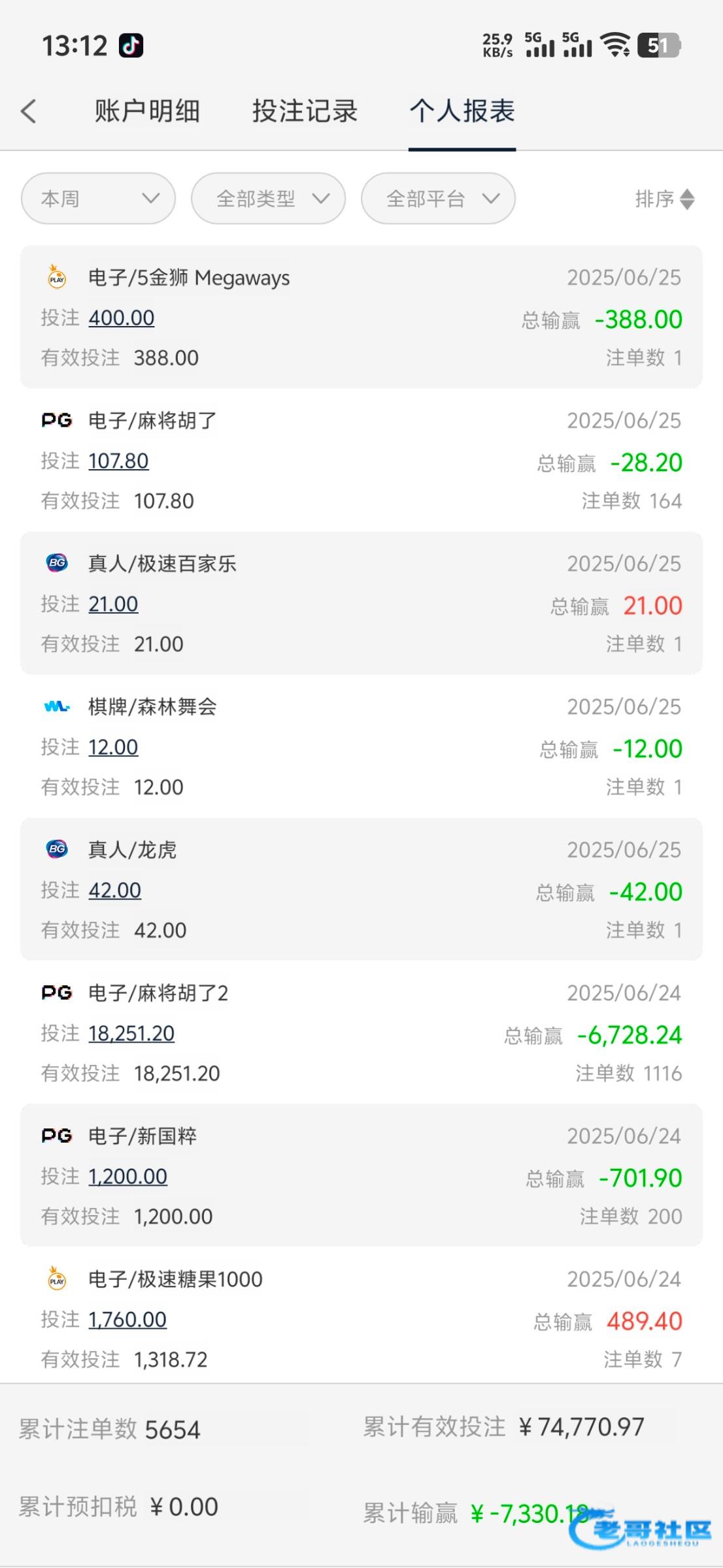Open the 107.80 bet link for 麻将胡了

pos(118,461)
